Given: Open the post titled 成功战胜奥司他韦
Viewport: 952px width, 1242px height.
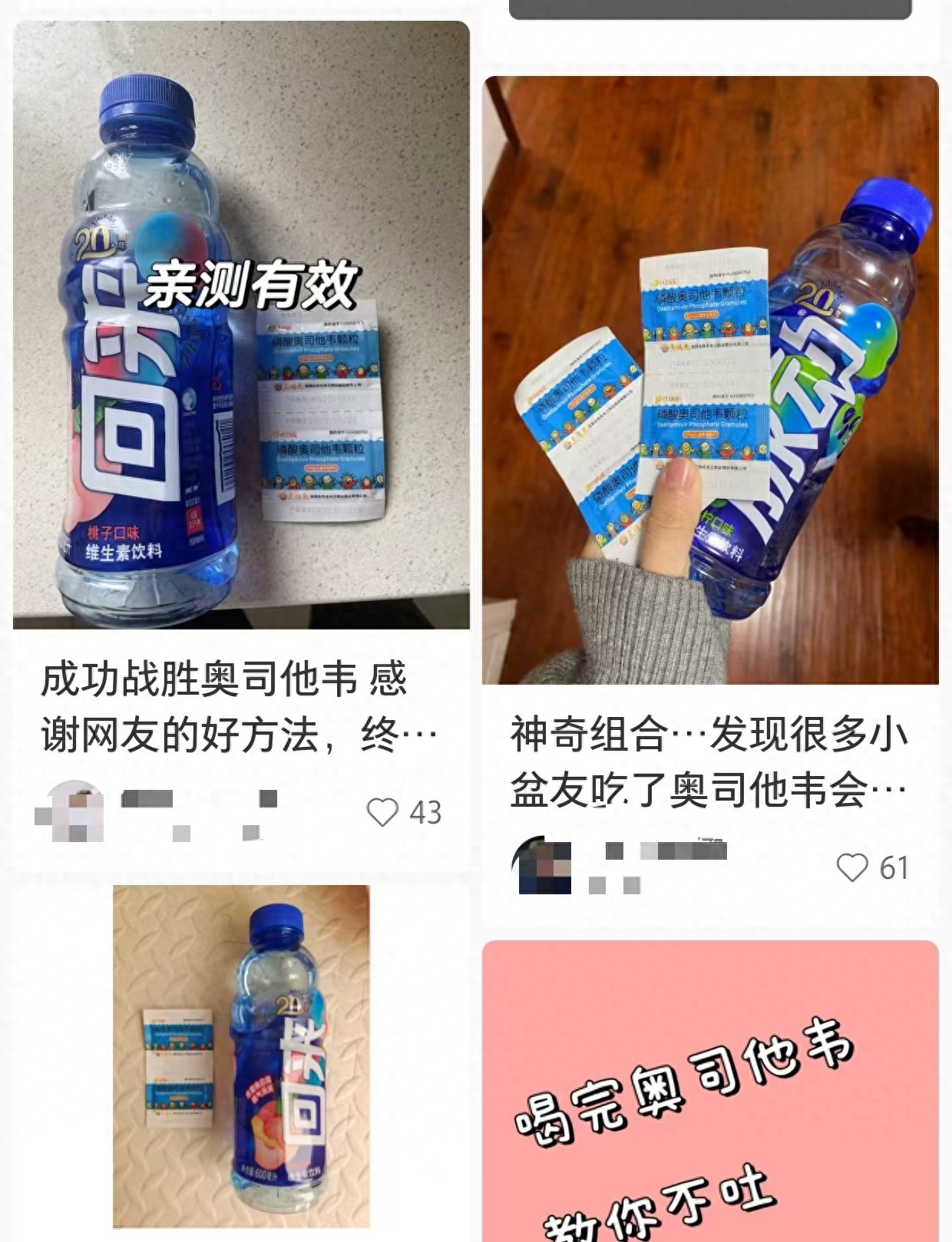Looking at the screenshot, I should click(240, 708).
